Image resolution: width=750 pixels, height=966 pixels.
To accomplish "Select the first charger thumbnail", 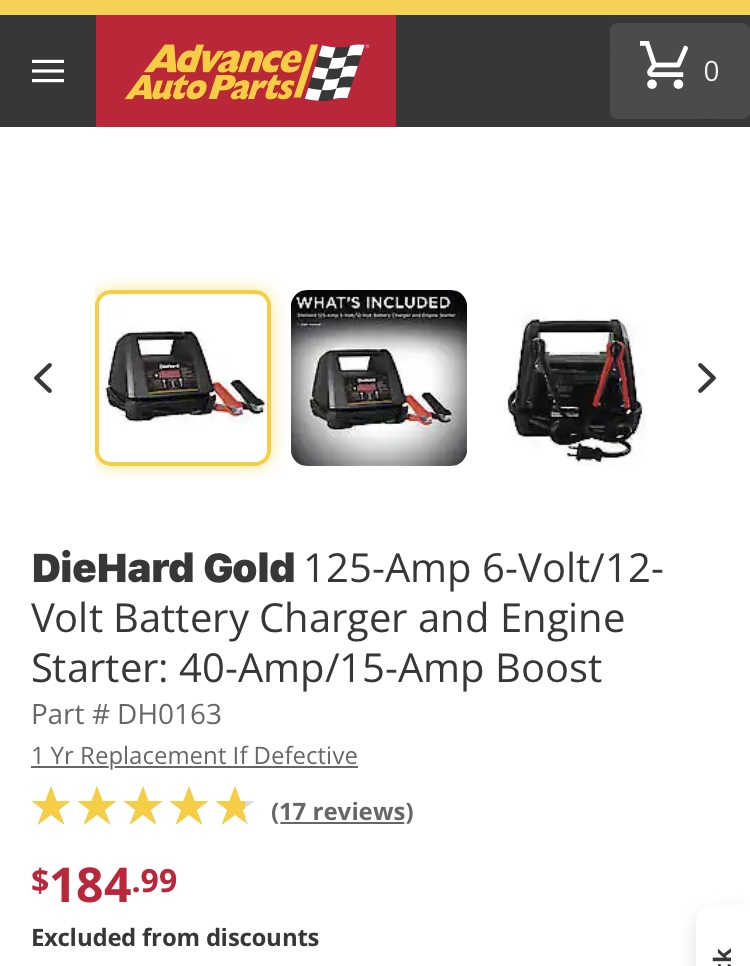I will (183, 378).
